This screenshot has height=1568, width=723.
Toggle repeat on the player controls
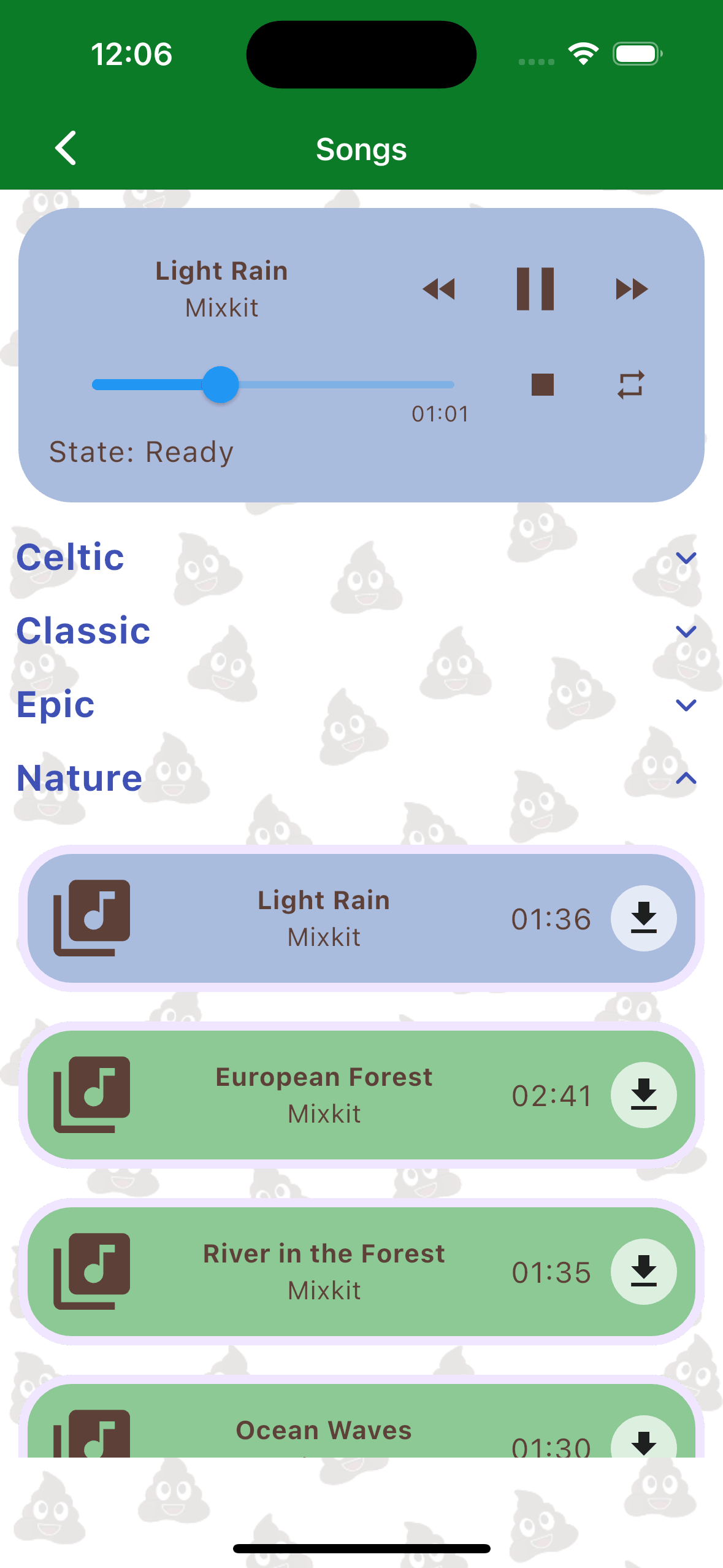(632, 385)
